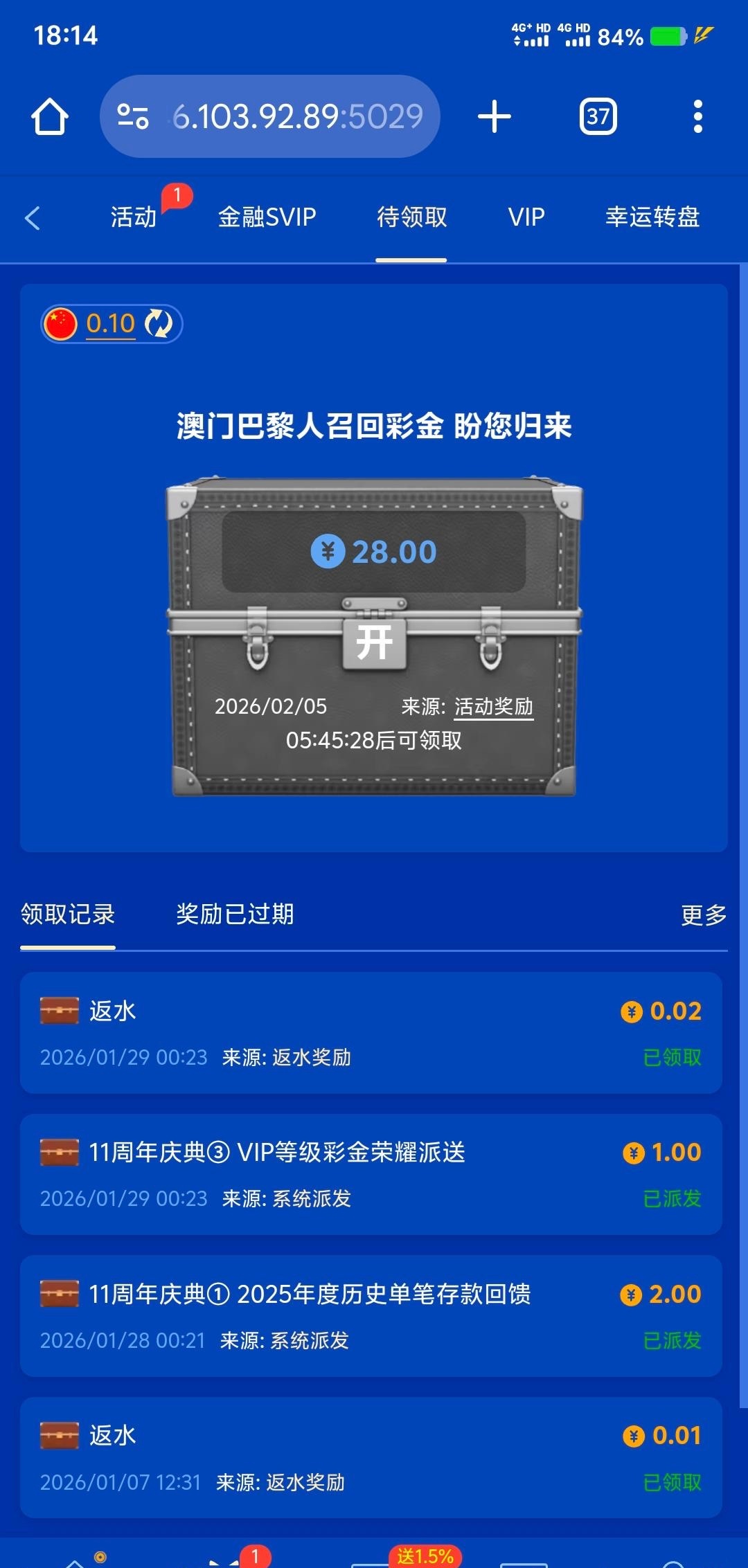Go back using the left arrow
The image size is (748, 1568).
tap(33, 218)
